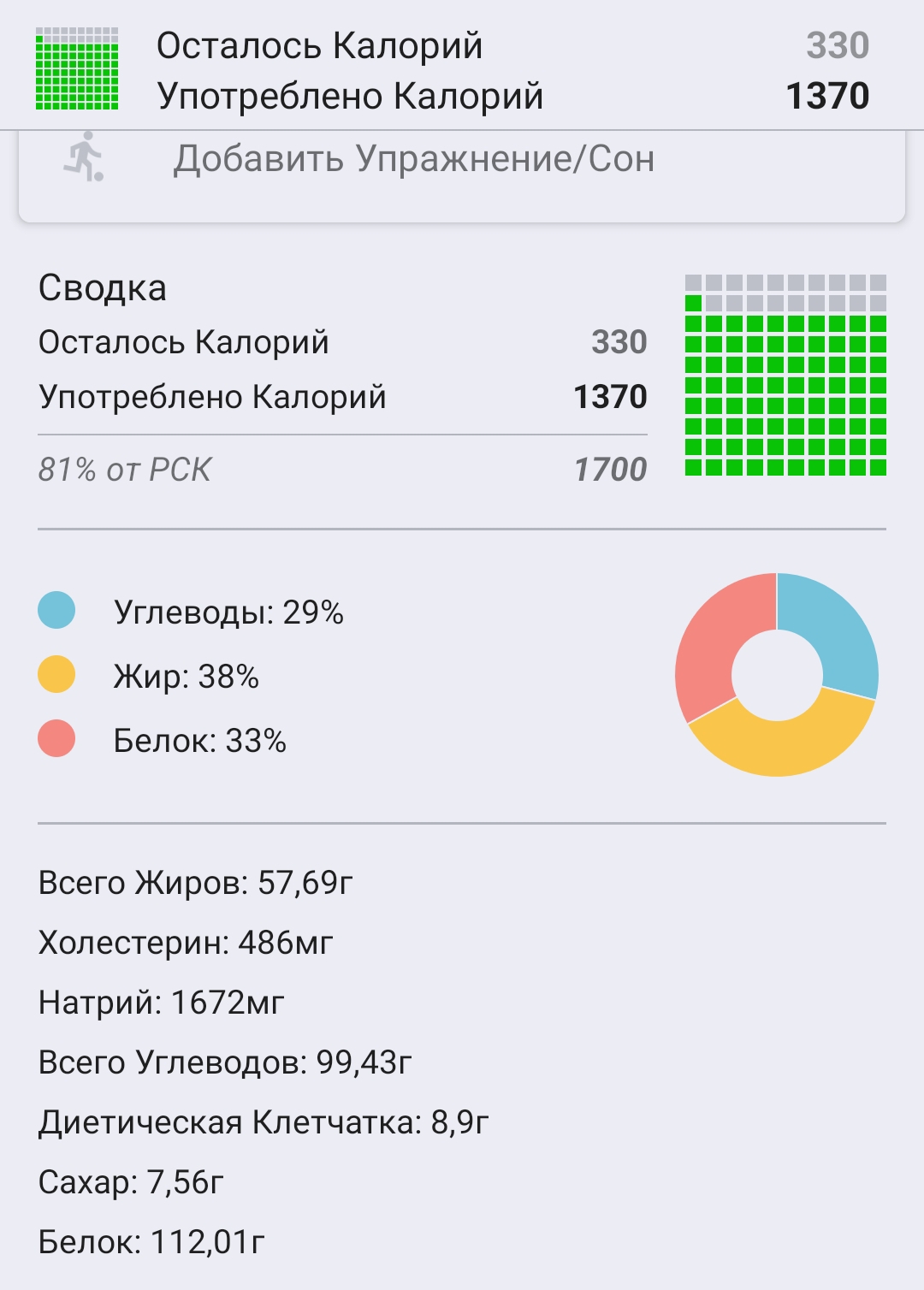Click the Сахар: 7,56г line
Image resolution: width=924 pixels, height=1290 pixels.
coord(133,1181)
